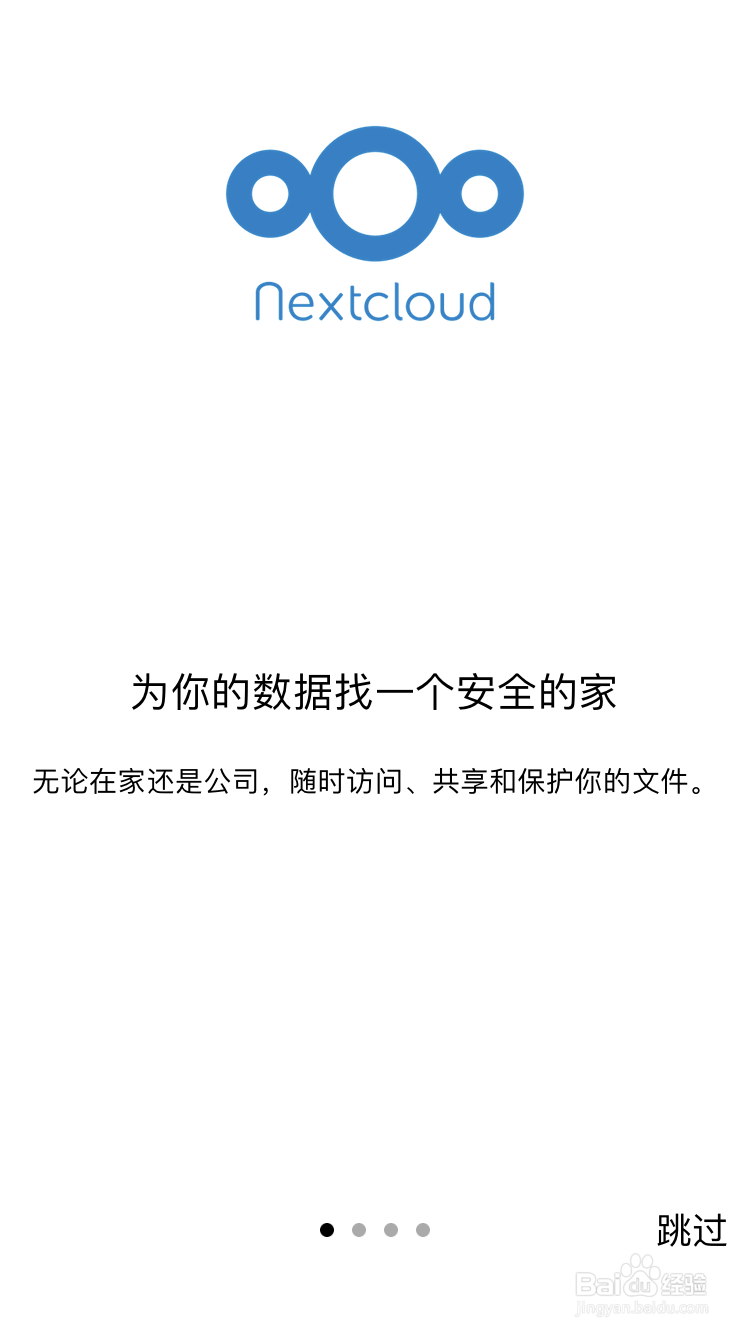Image resolution: width=750 pixels, height=1334 pixels.
Task: Select the Nextcloud wordmark text
Action: pyautogui.click(x=373, y=302)
